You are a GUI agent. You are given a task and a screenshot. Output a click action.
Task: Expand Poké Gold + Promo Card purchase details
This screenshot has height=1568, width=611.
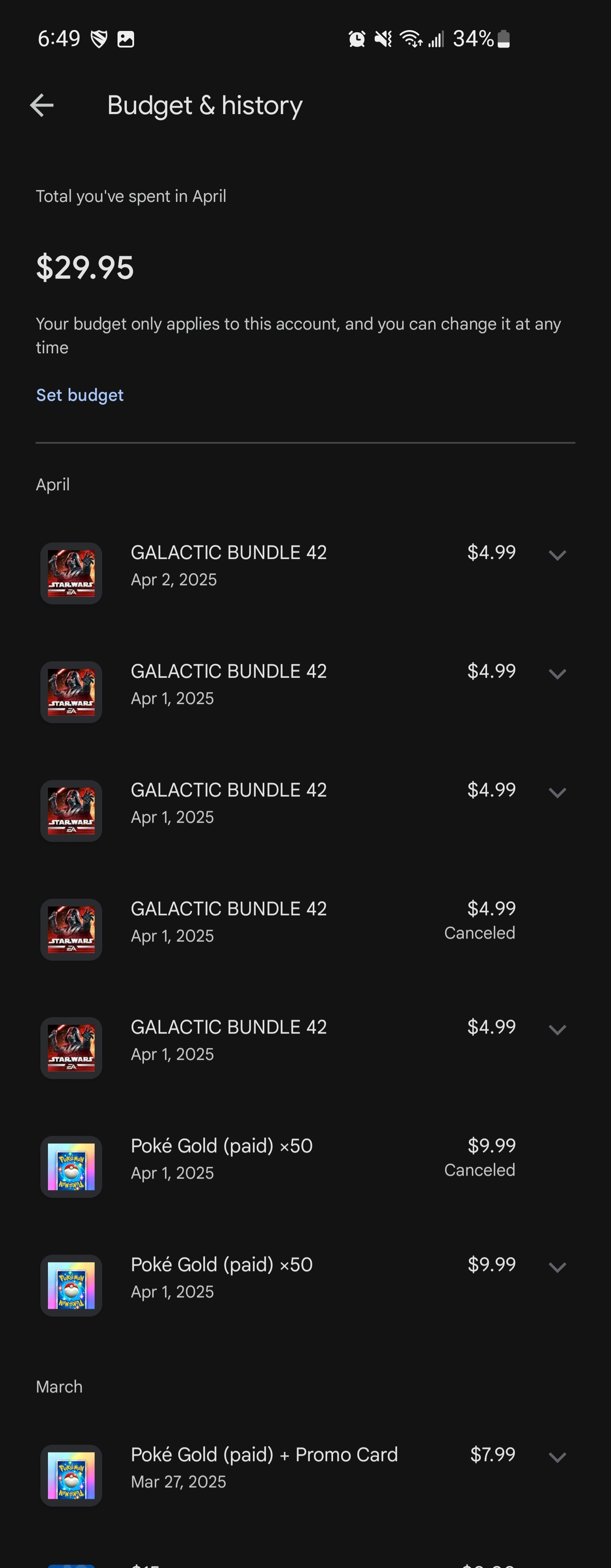[557, 1456]
